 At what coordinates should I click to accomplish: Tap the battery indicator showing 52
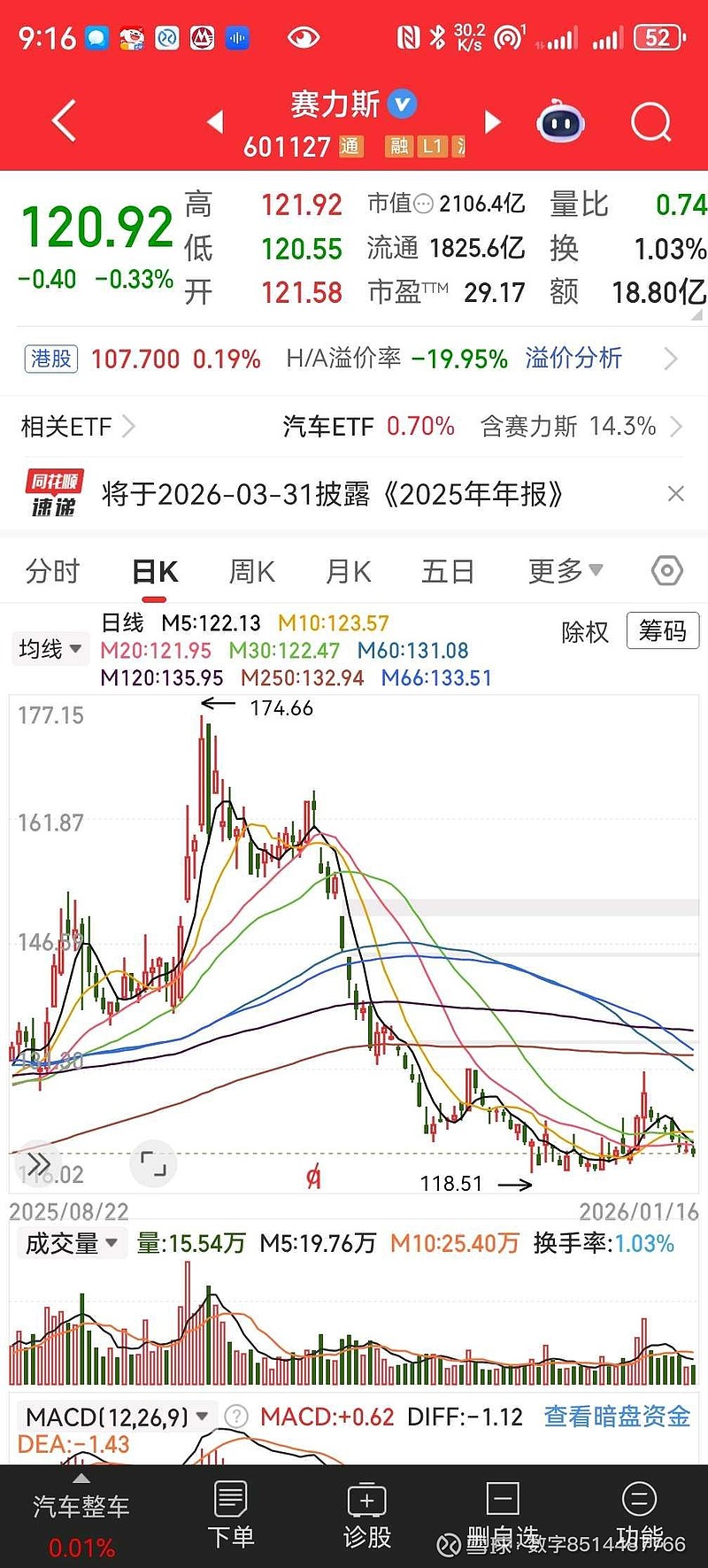click(x=657, y=37)
